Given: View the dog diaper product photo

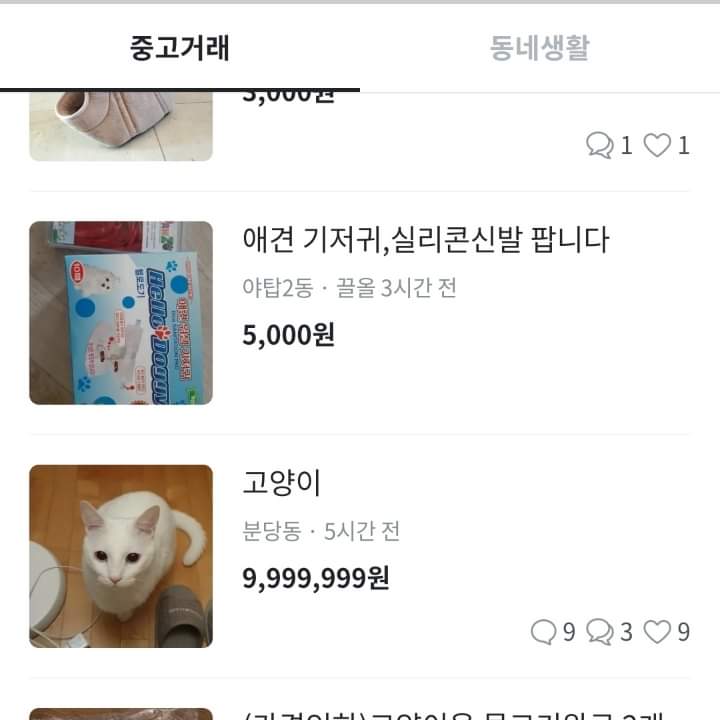Looking at the screenshot, I should (x=121, y=313).
